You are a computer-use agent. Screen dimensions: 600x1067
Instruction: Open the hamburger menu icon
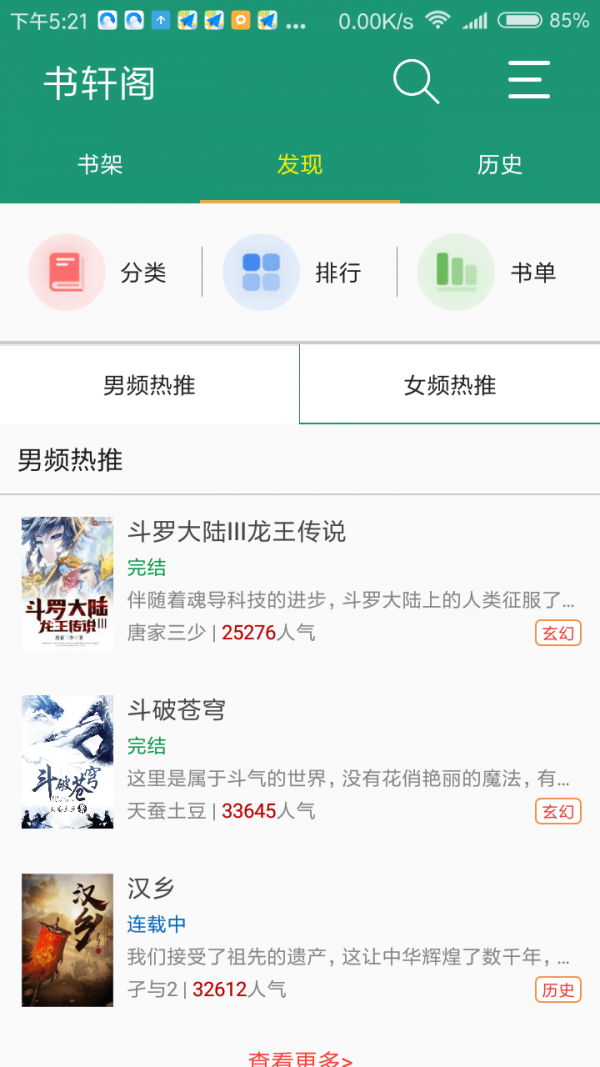pos(529,80)
